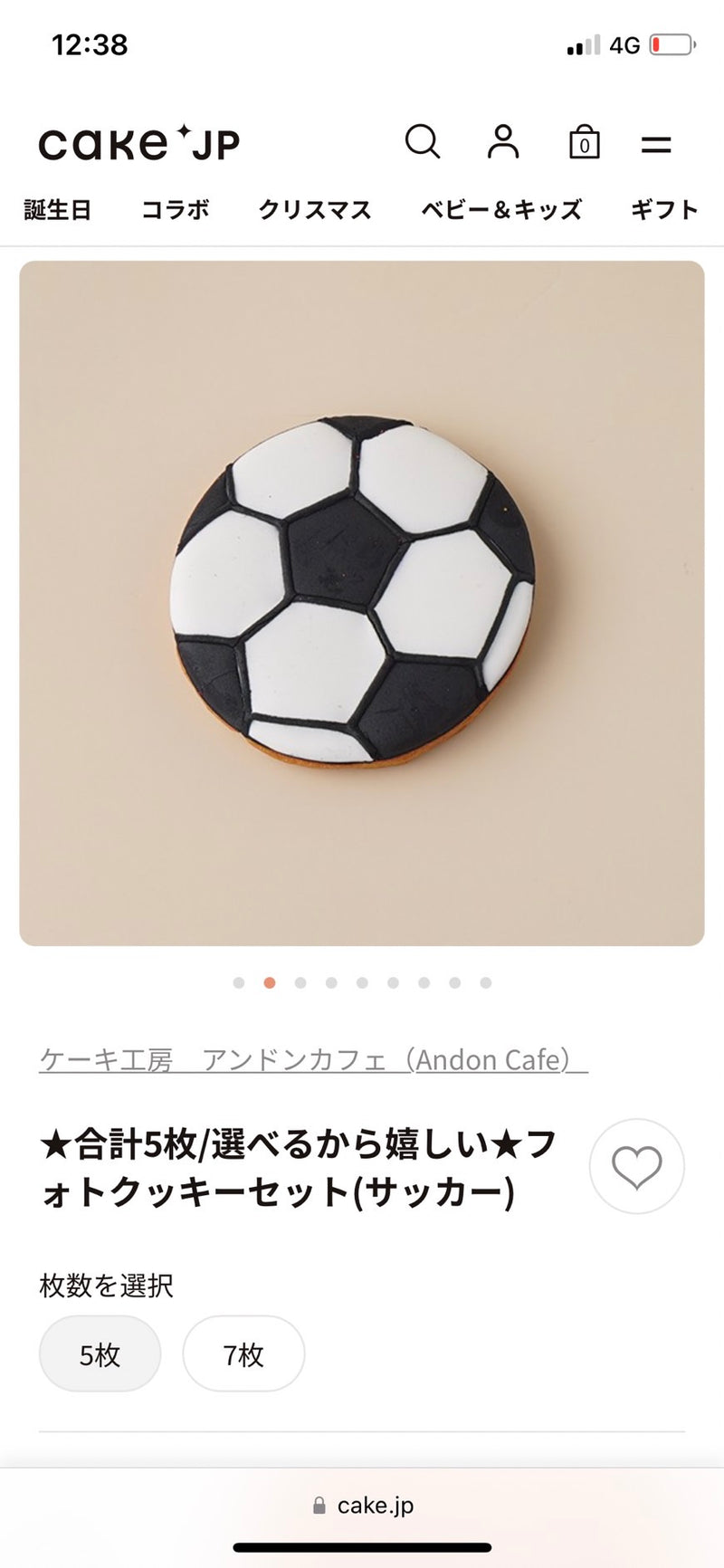724x1568 pixels.
Task: Open the shopping bag cart
Action: [584, 143]
